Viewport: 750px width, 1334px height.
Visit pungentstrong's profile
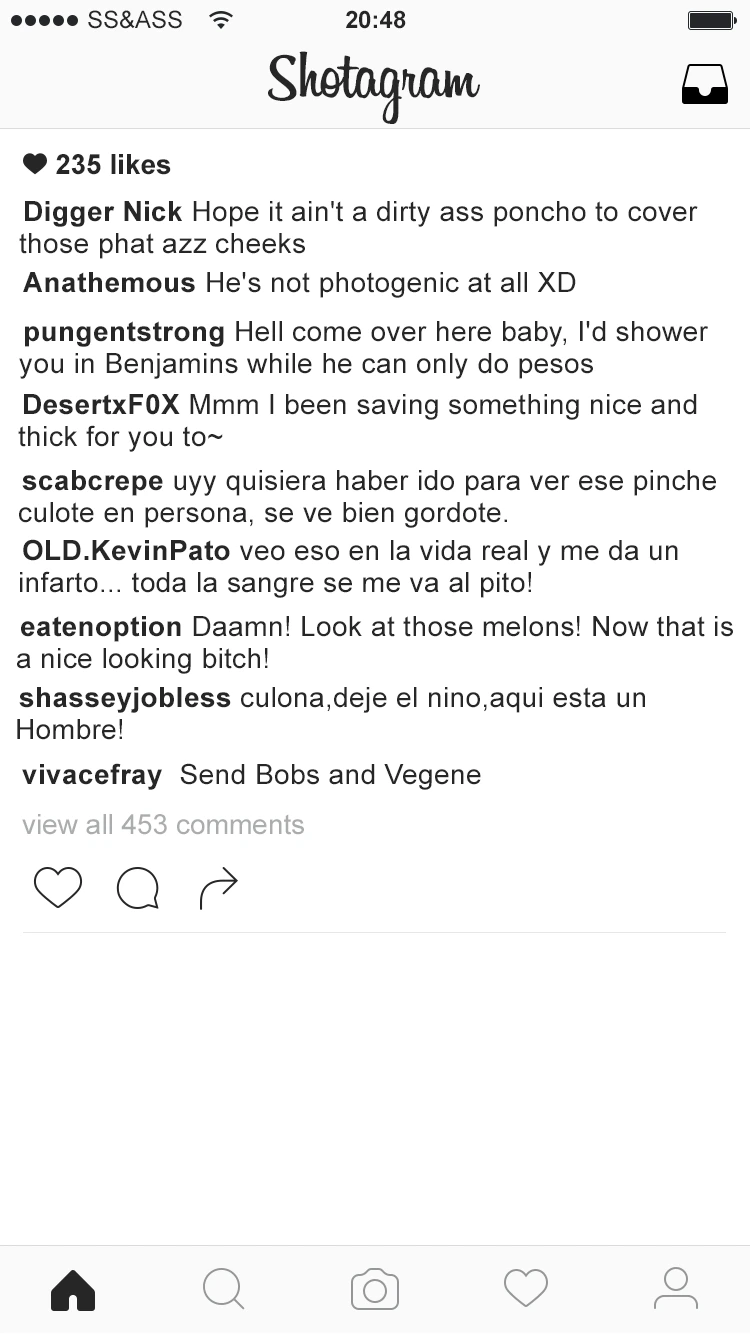click(x=124, y=332)
